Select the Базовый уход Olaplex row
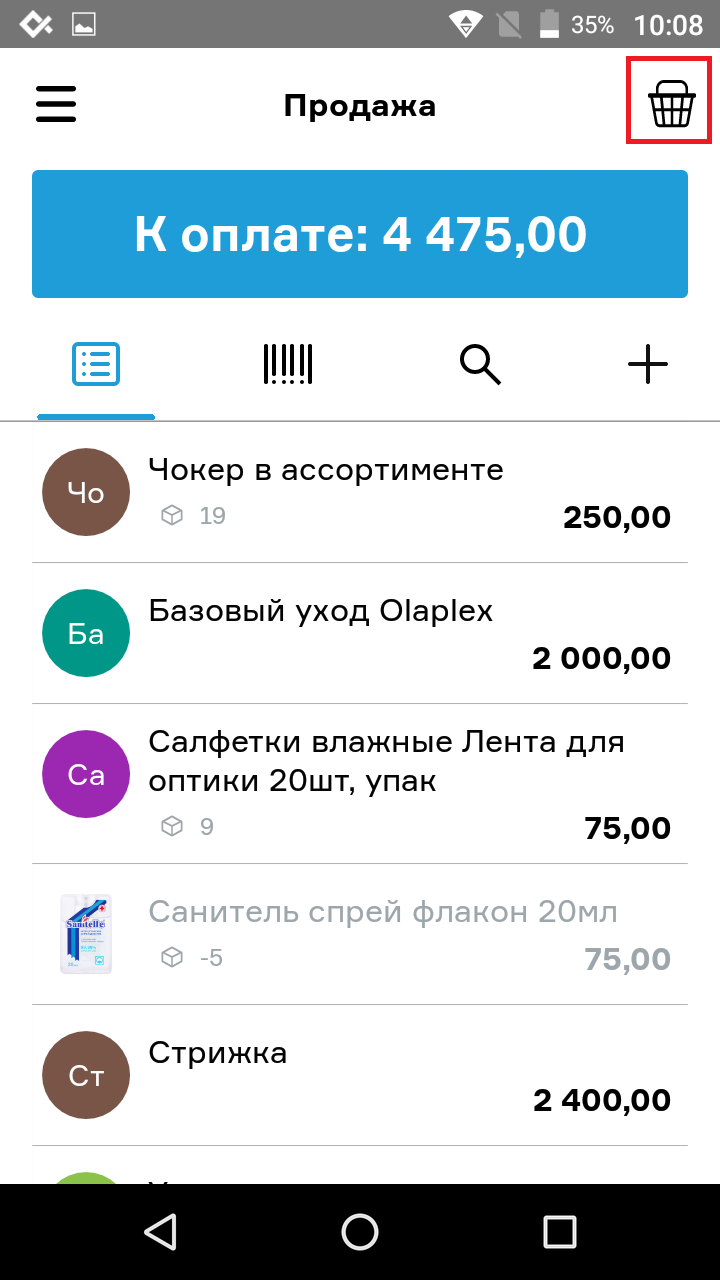Image resolution: width=720 pixels, height=1280 pixels. 360,633
